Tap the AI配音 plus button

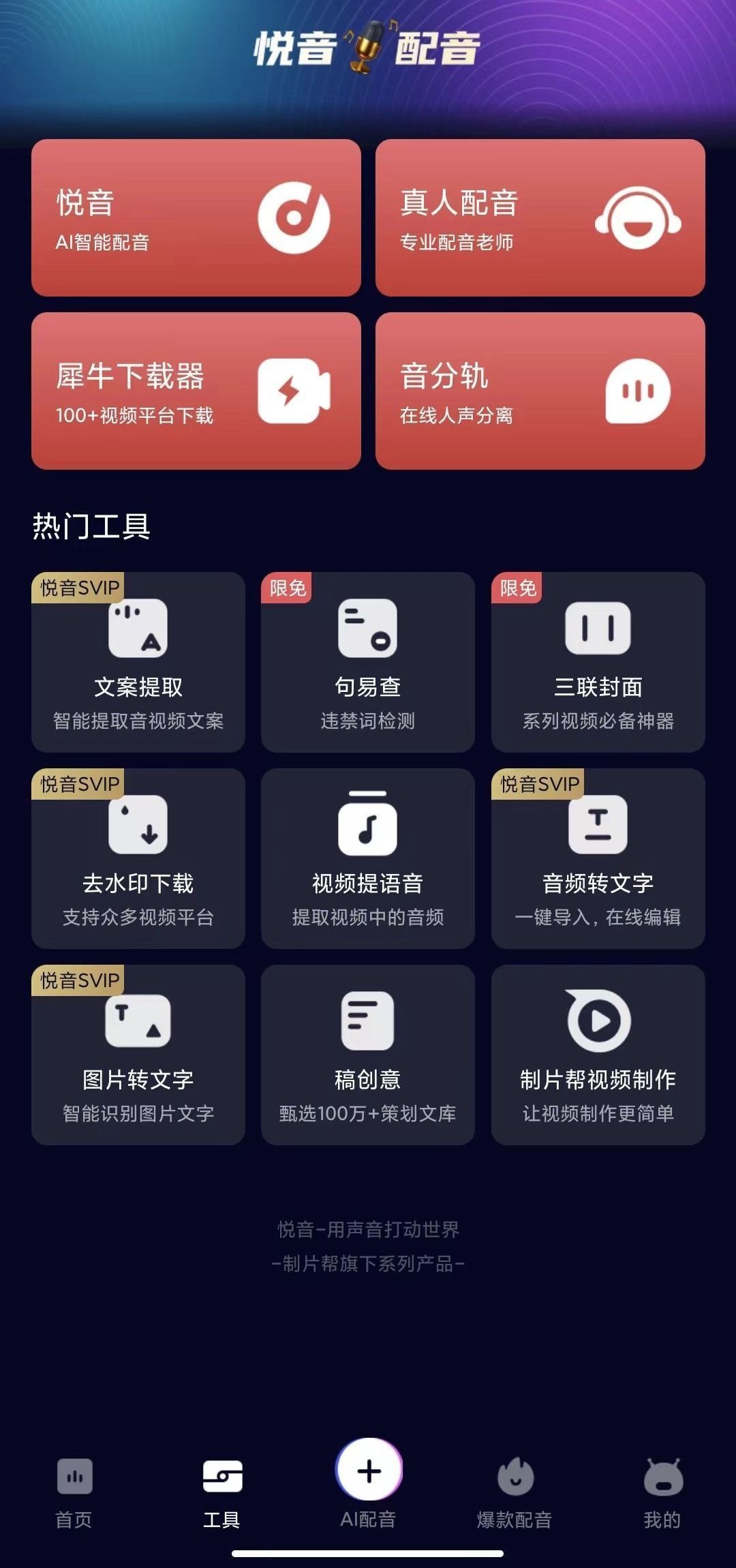pyautogui.click(x=369, y=1473)
